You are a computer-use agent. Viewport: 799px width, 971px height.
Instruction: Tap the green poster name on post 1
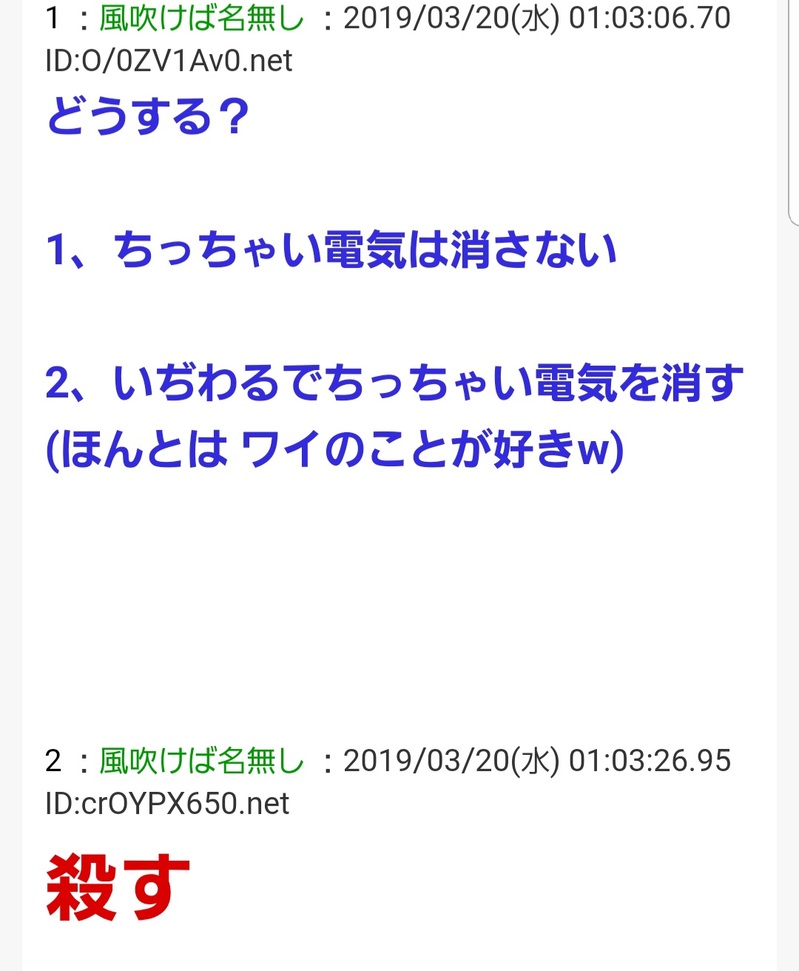pos(201,18)
